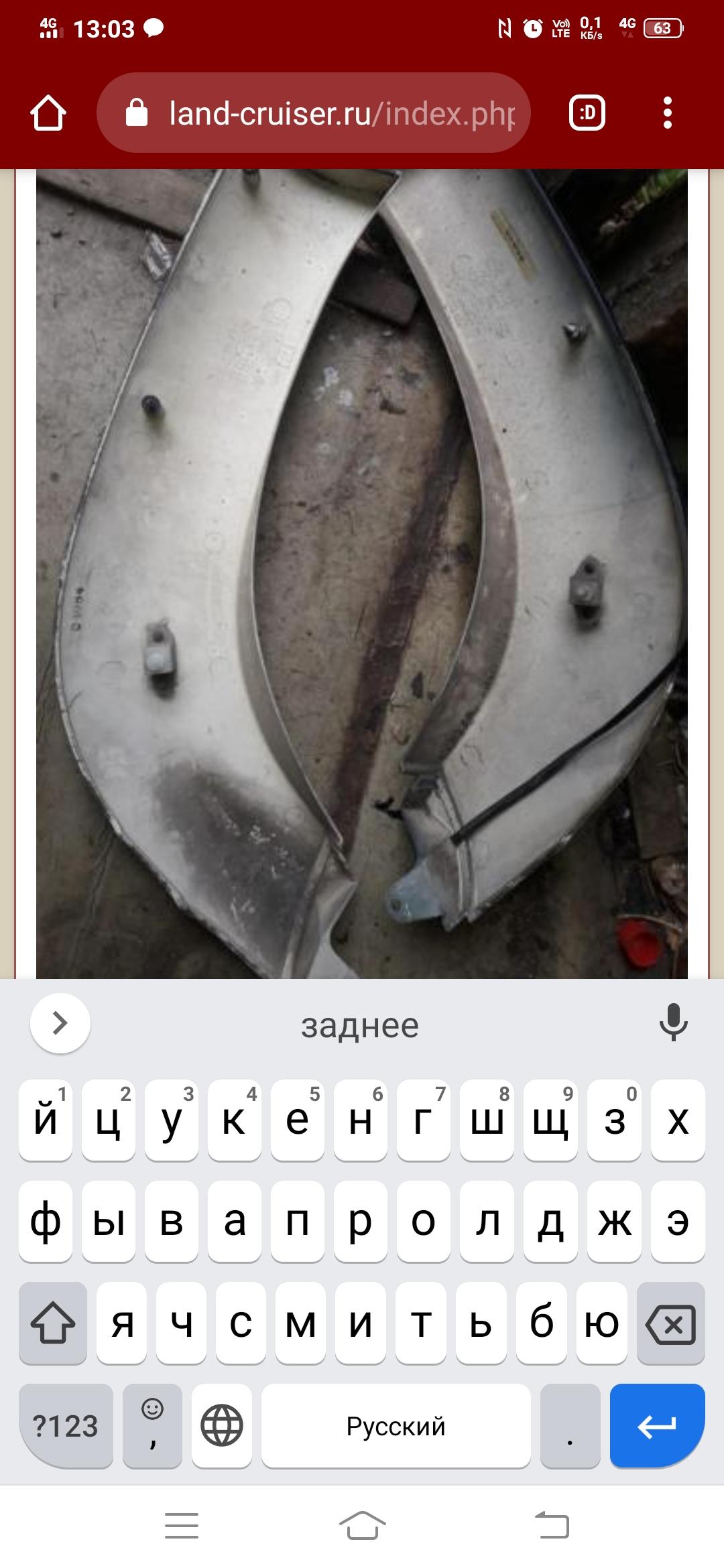Open the emoji and comma key
The image size is (724, 1568).
[153, 1427]
